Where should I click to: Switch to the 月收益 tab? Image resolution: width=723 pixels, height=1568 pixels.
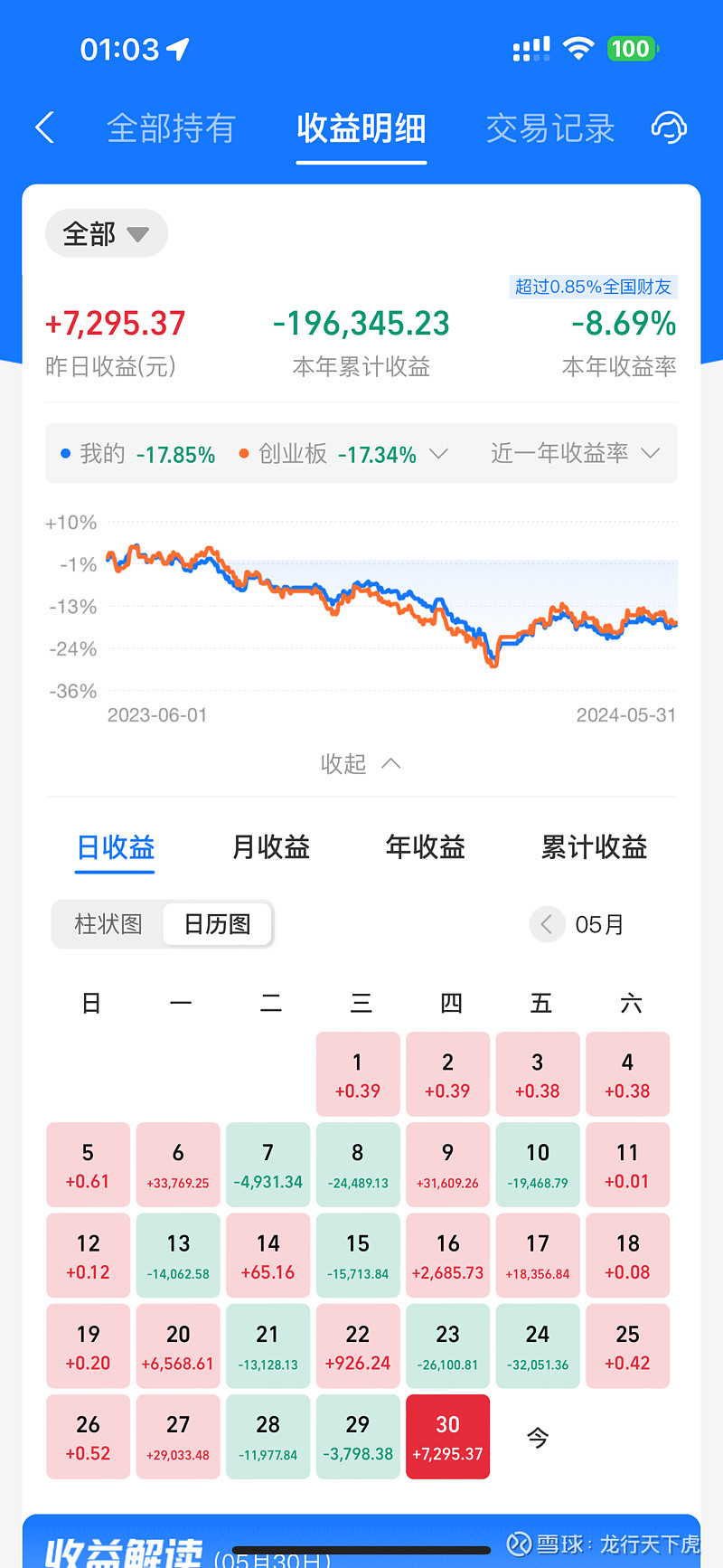pyautogui.click(x=271, y=846)
